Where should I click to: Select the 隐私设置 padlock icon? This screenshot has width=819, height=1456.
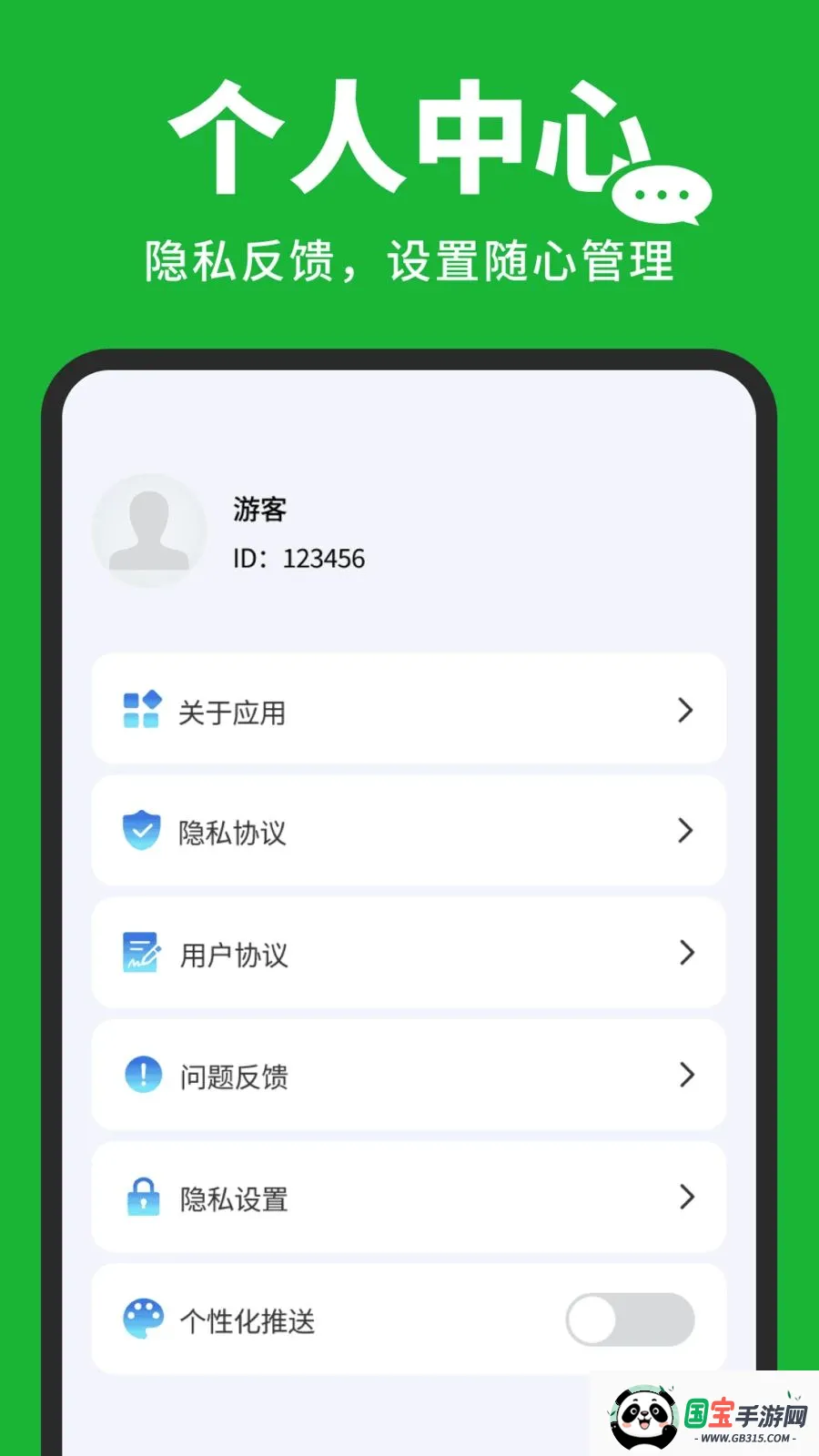141,1198
